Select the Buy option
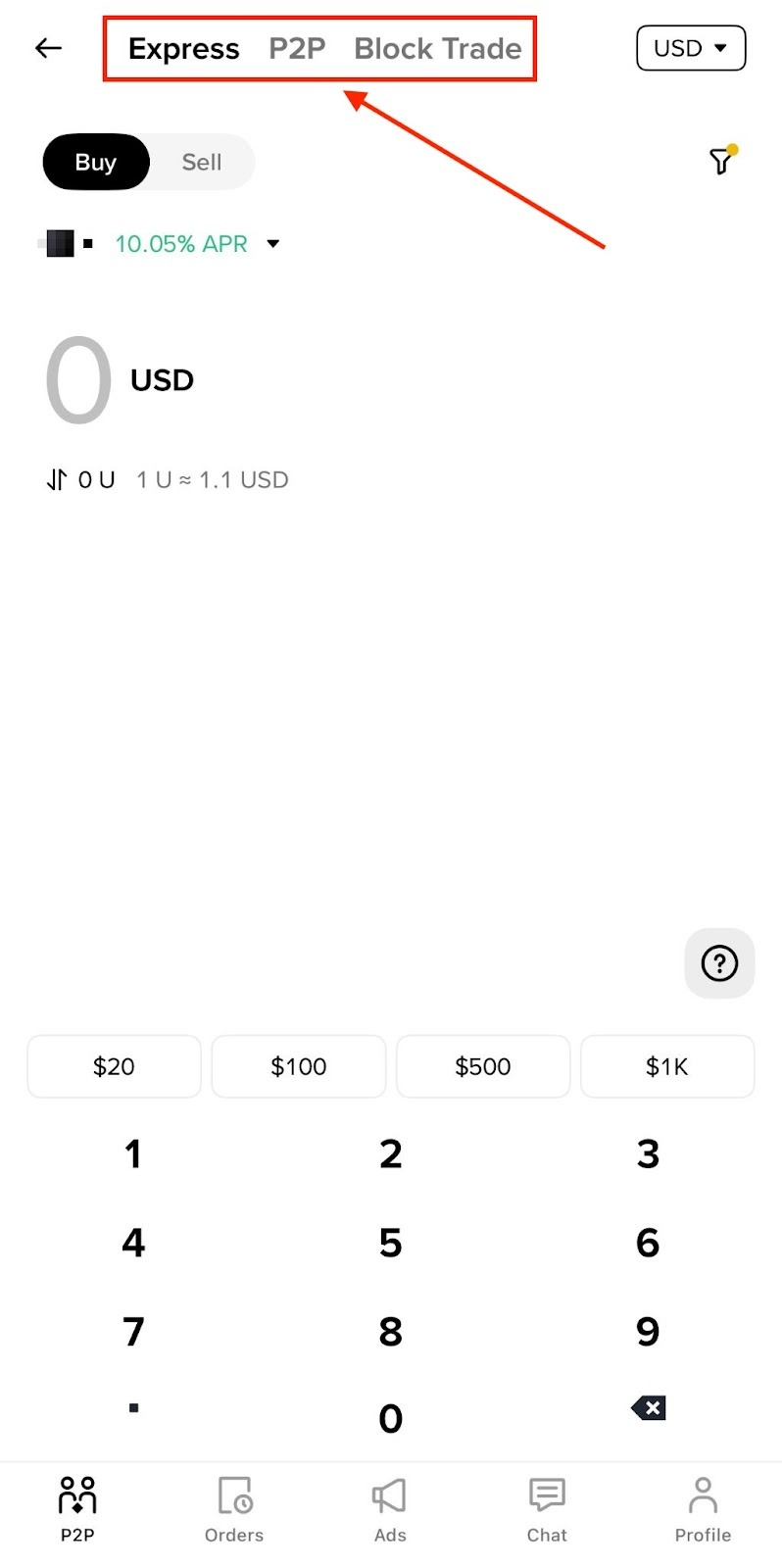The image size is (782, 1568). pos(96,162)
